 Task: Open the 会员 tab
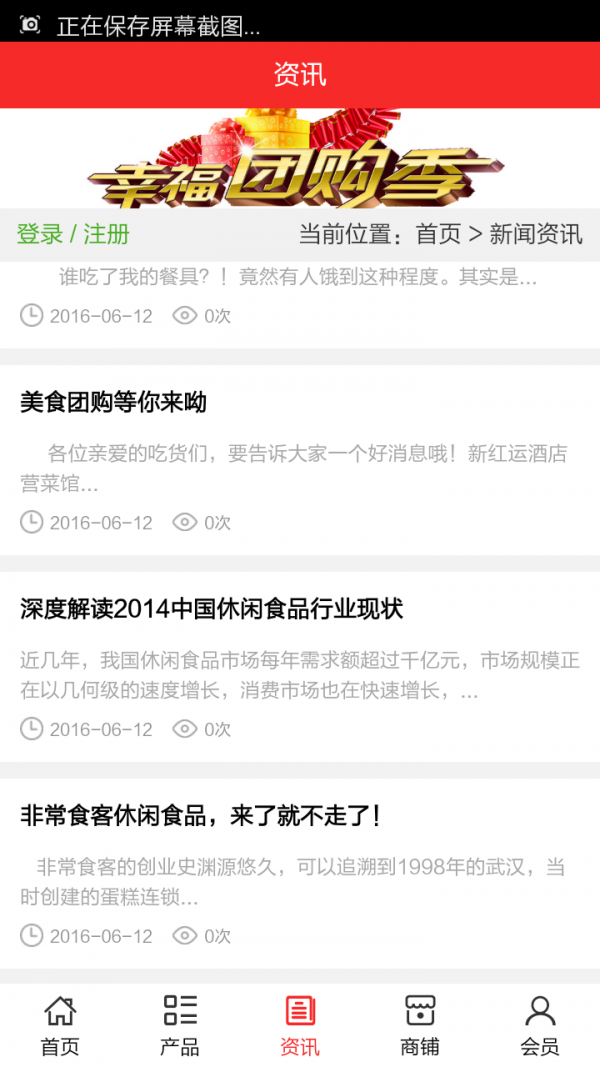[x=540, y=1025]
